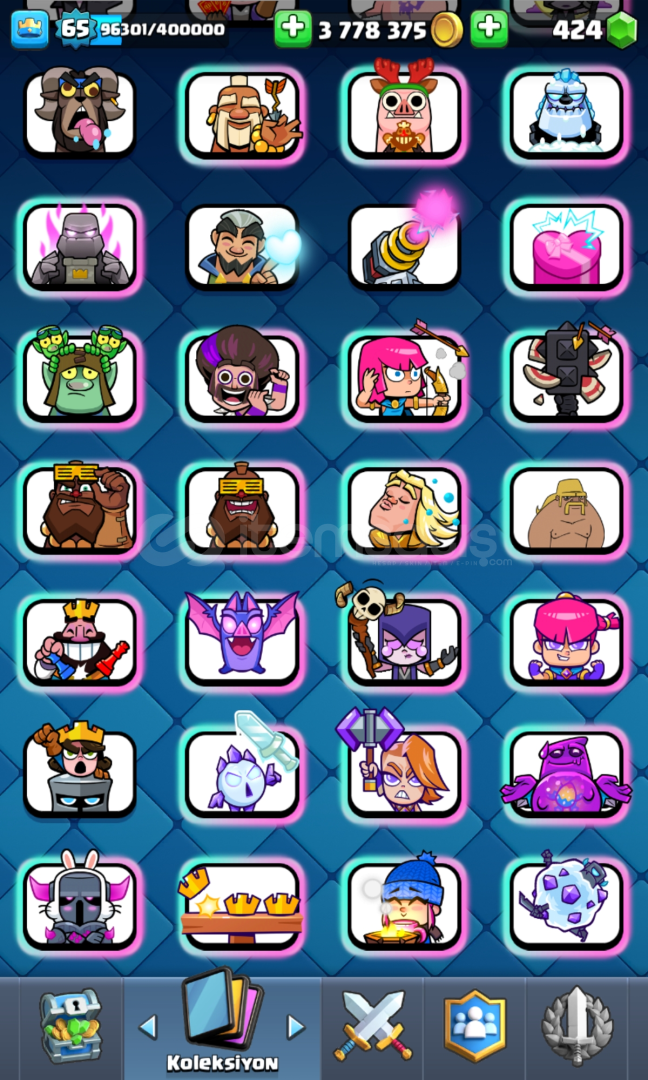Select the pink heart gift box emote
This screenshot has height=1080, width=648.
coord(566,246)
